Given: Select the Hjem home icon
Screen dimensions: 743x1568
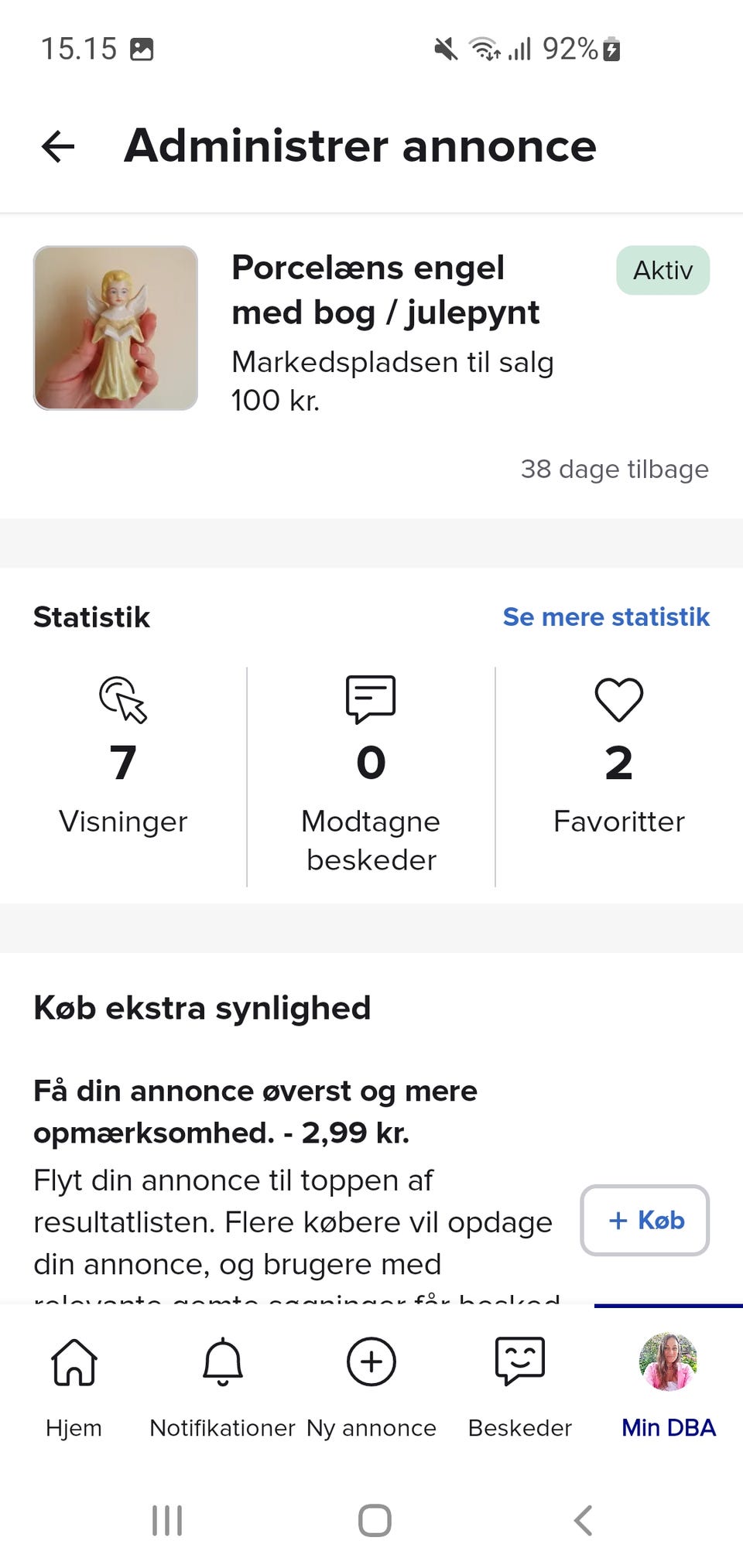Looking at the screenshot, I should (74, 1361).
